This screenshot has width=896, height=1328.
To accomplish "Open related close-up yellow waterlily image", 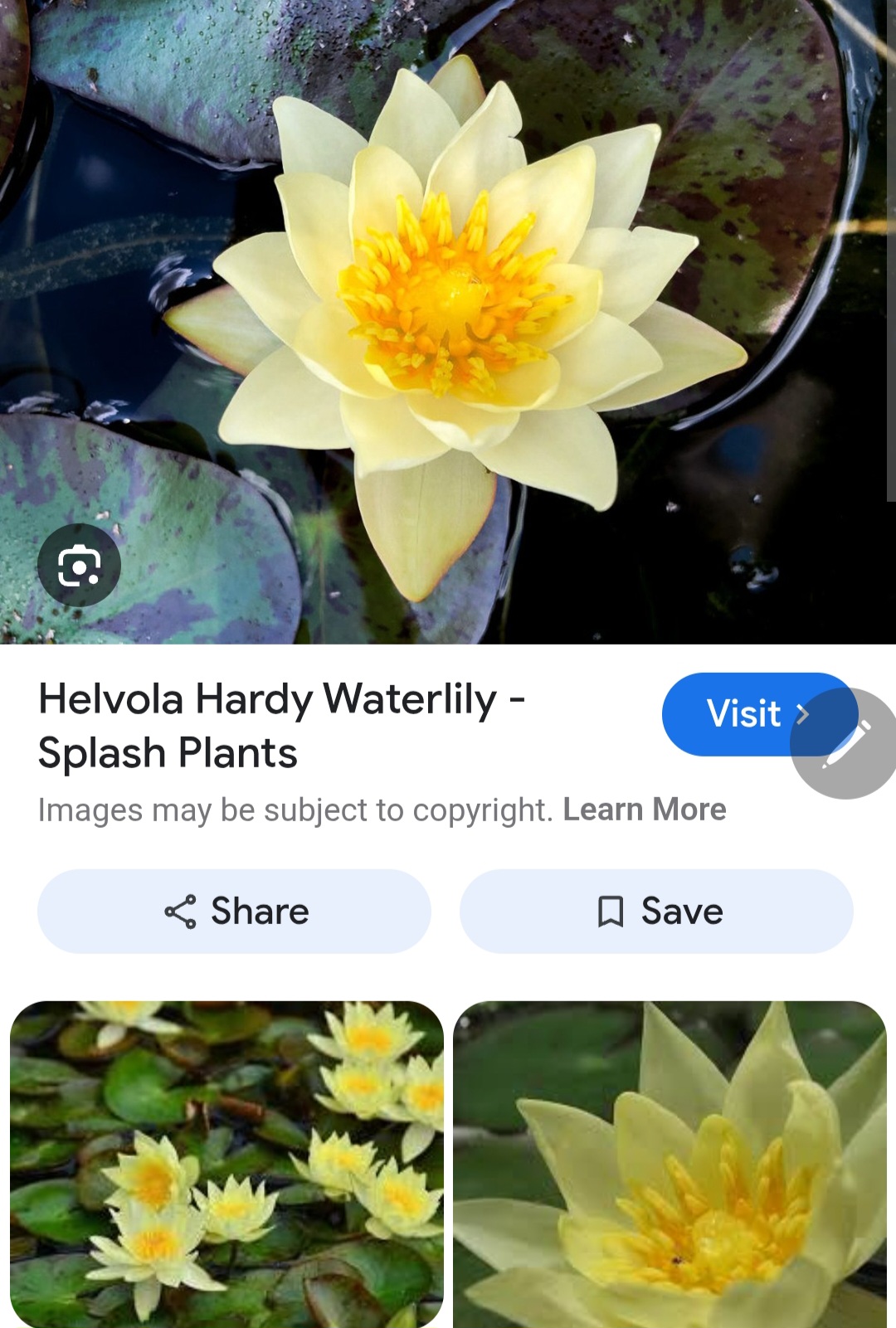I will 670,1164.
